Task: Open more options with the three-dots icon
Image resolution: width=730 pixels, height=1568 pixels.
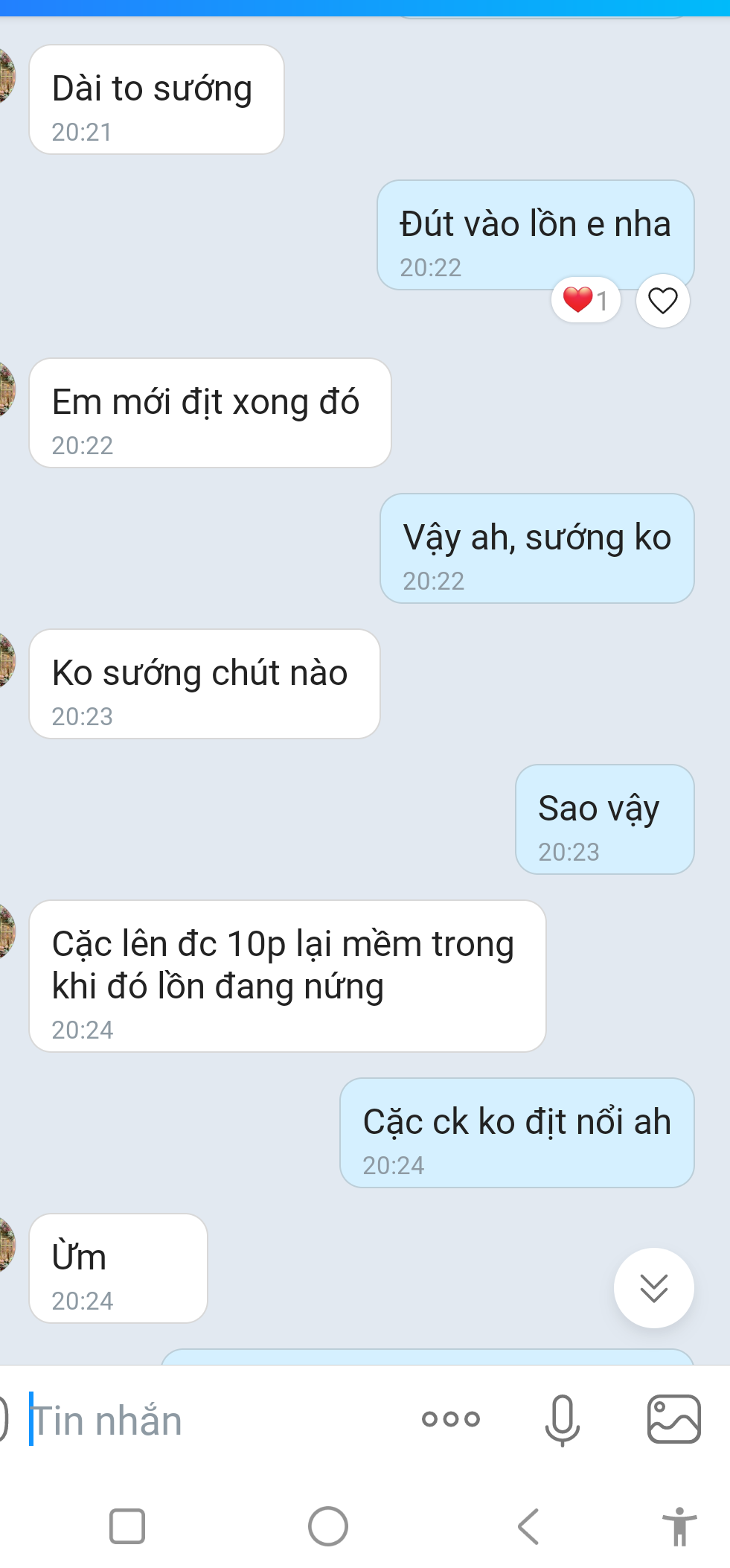Action: 450,1418
